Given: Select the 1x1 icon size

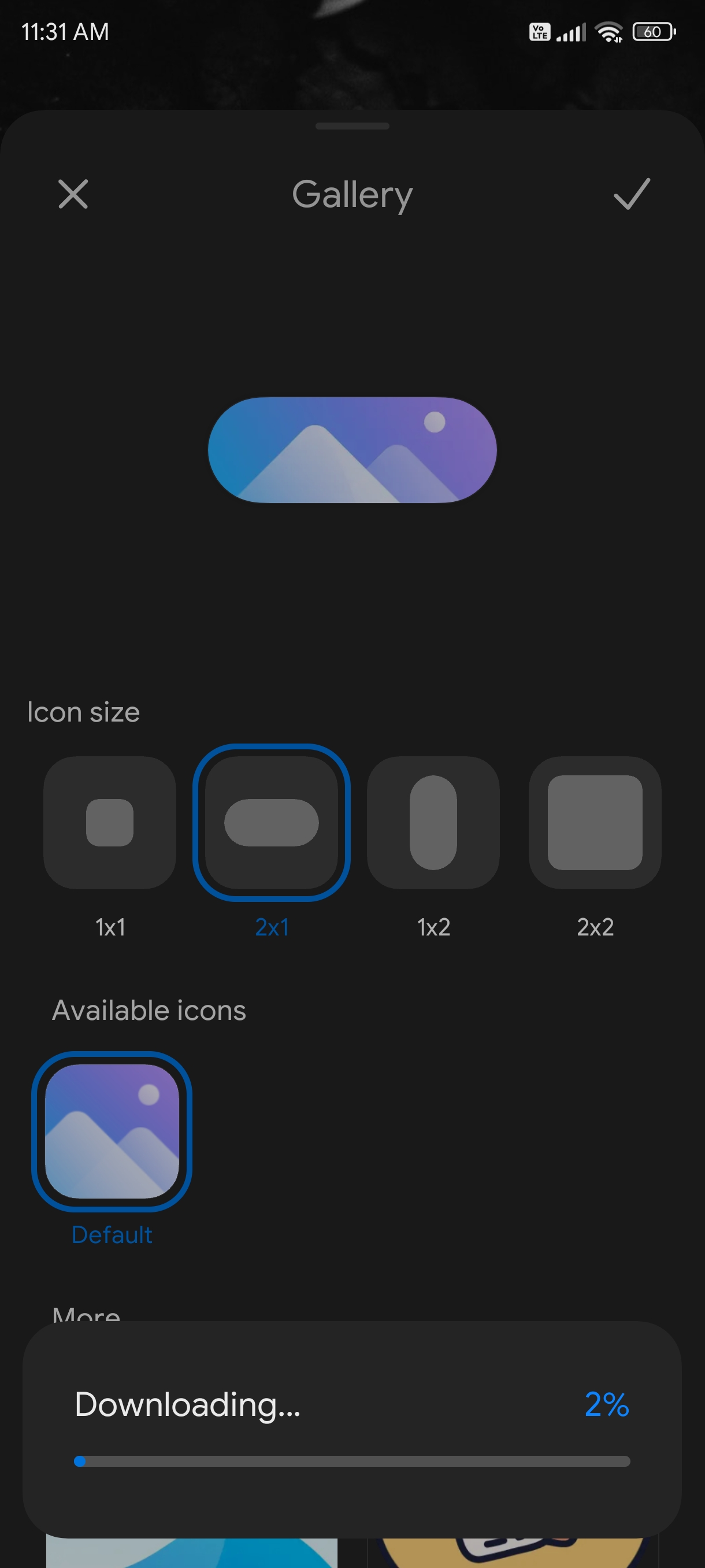Looking at the screenshot, I should [109, 822].
